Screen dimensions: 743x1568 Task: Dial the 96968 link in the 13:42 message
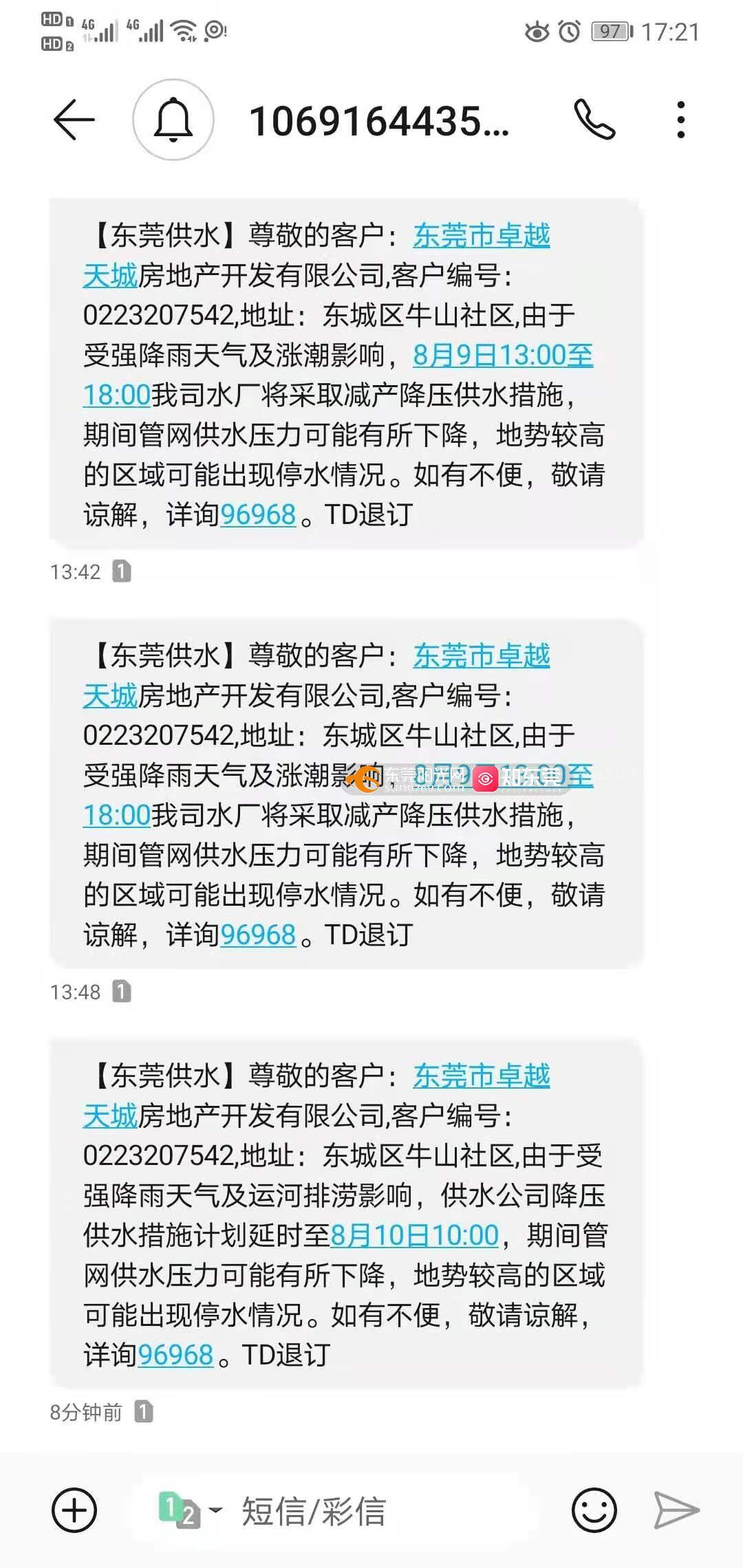point(258,514)
